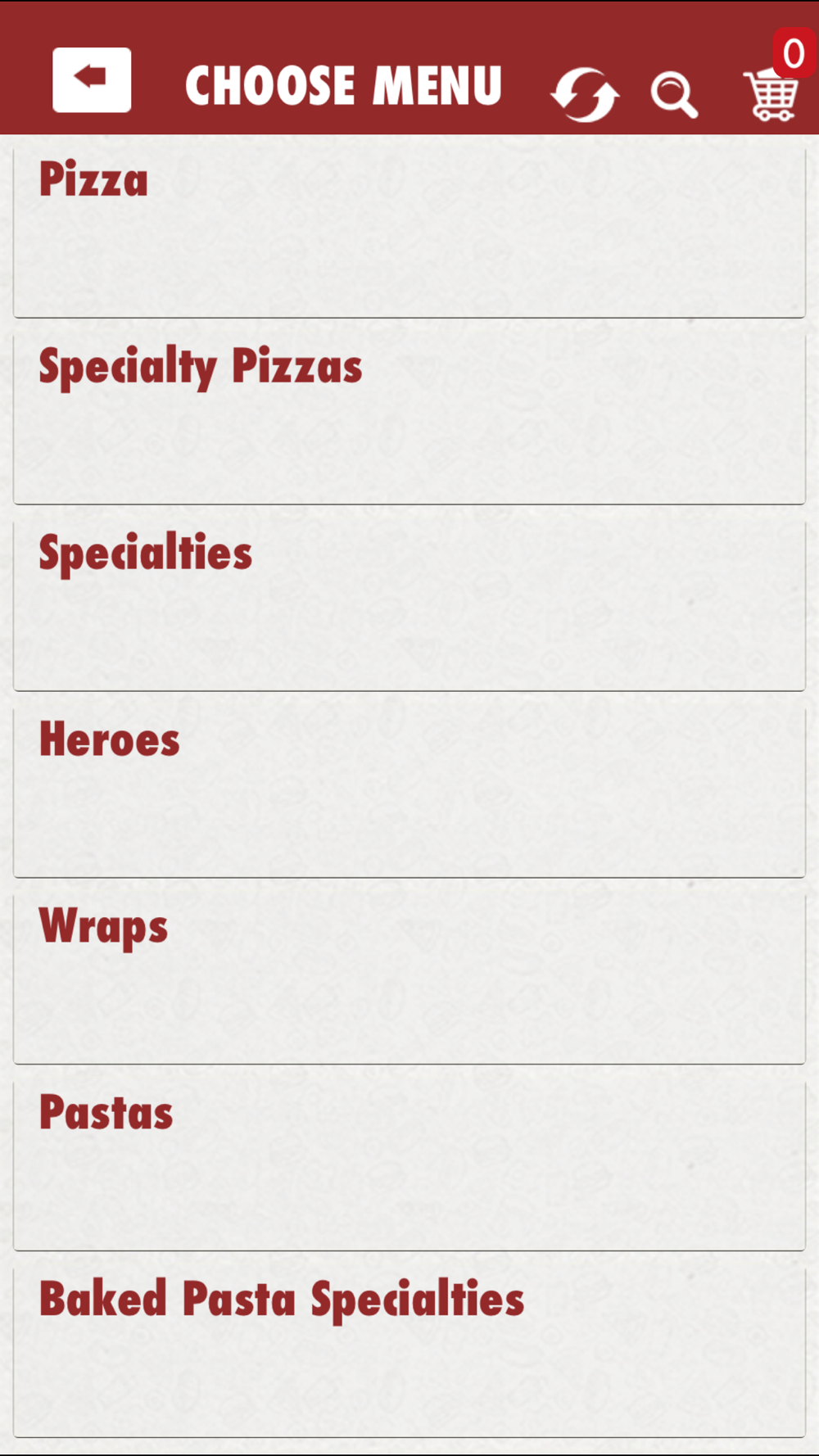Browse the Specialties category

pos(409,605)
